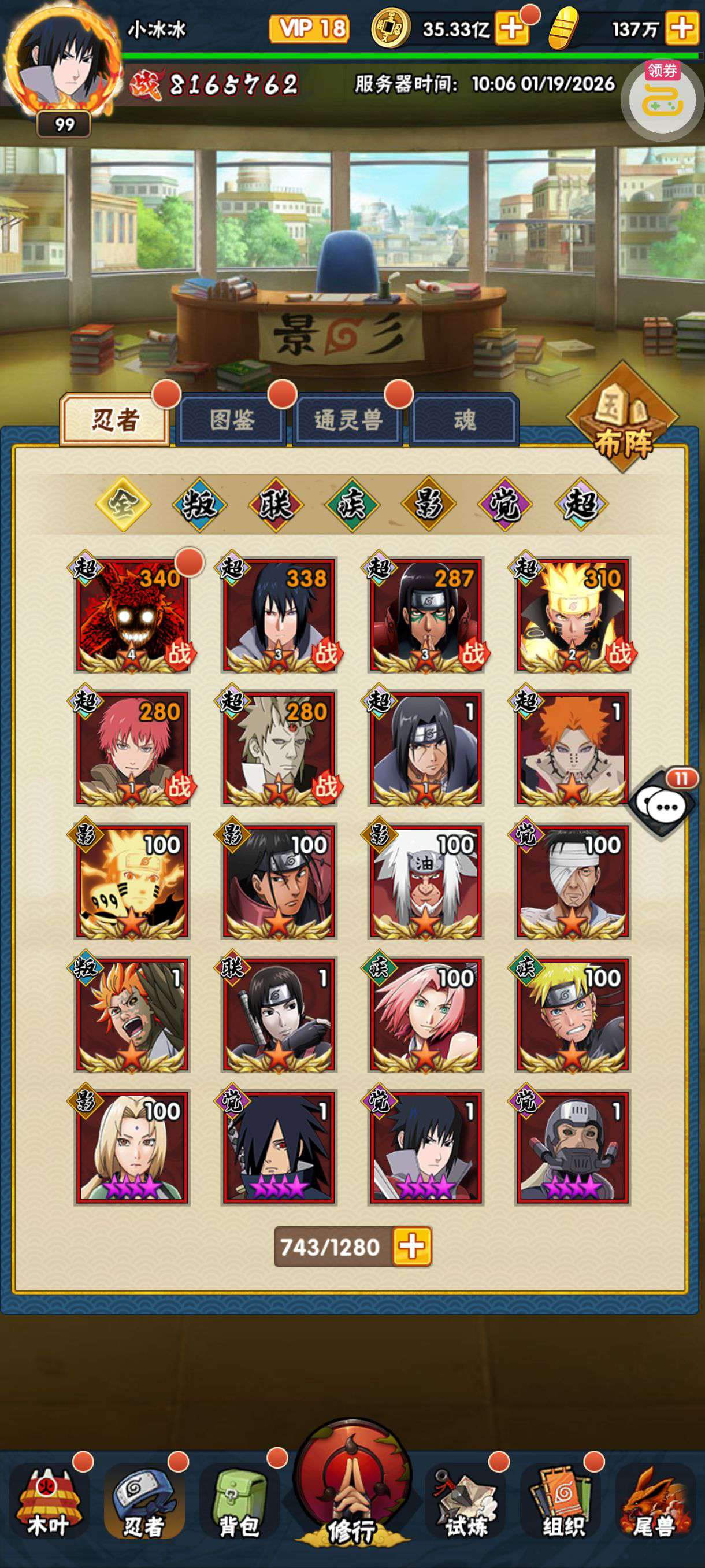Open the VIP 18 badge
Screen dimensions: 705x1568
click(x=310, y=28)
